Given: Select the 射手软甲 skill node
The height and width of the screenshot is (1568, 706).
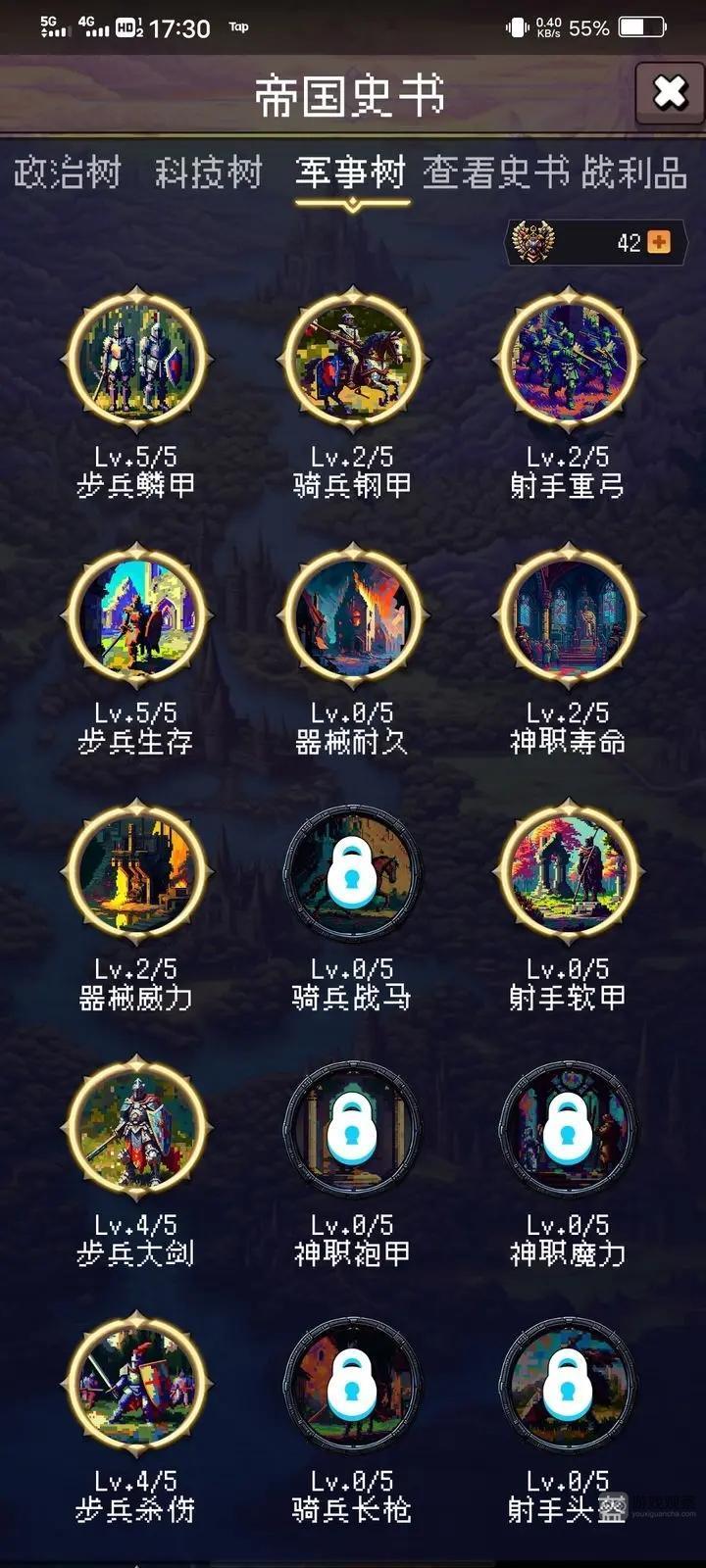Looking at the screenshot, I should (568, 872).
